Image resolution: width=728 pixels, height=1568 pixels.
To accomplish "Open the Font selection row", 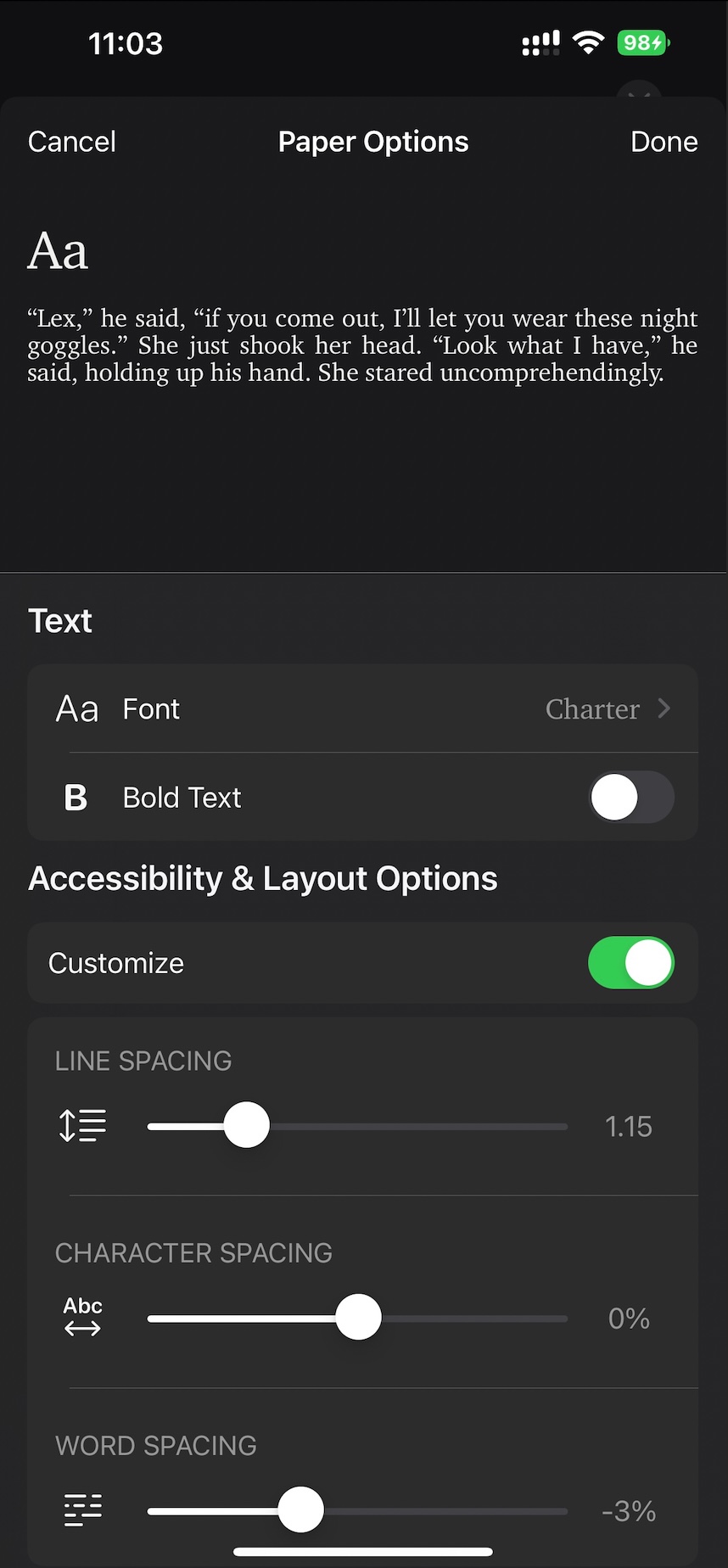I will [x=363, y=708].
